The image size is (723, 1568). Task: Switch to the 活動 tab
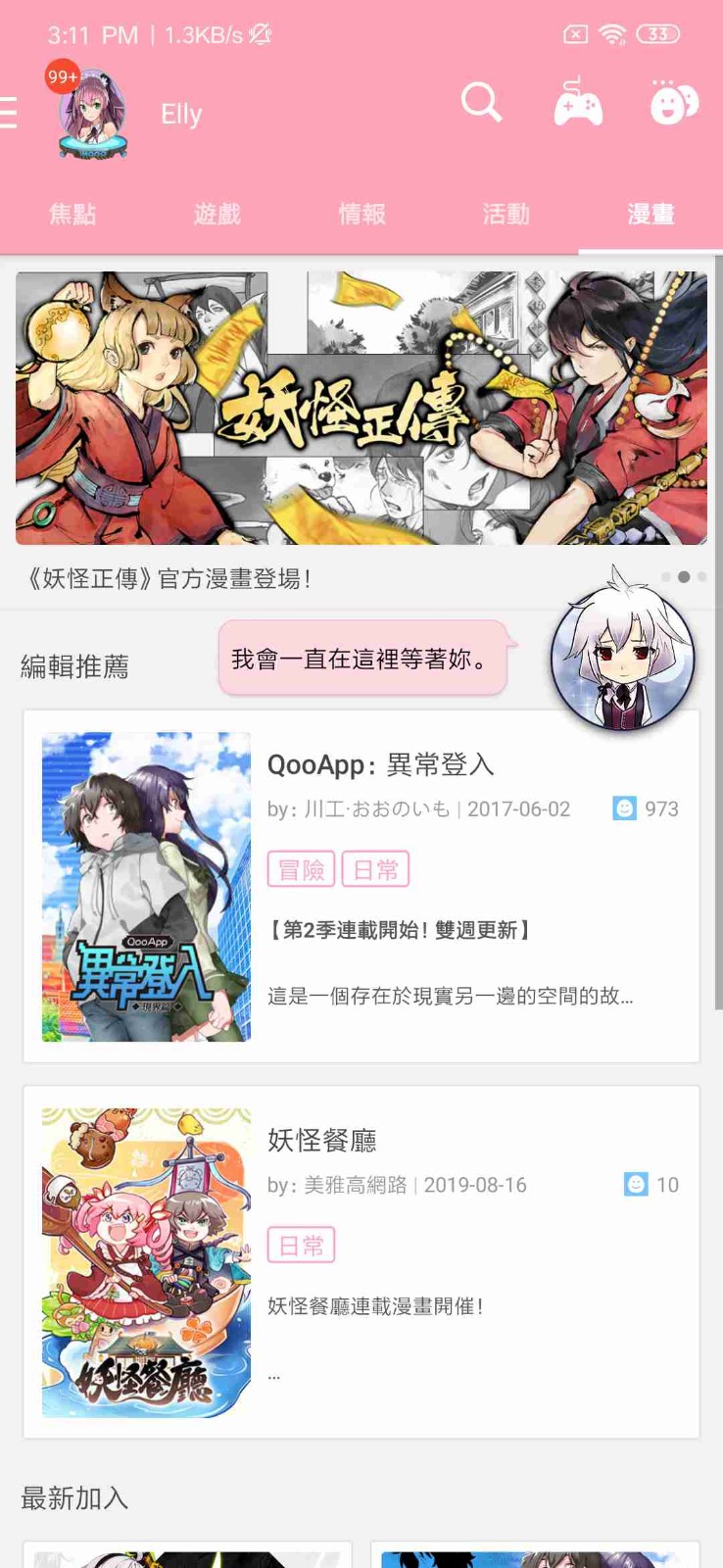[x=506, y=214]
